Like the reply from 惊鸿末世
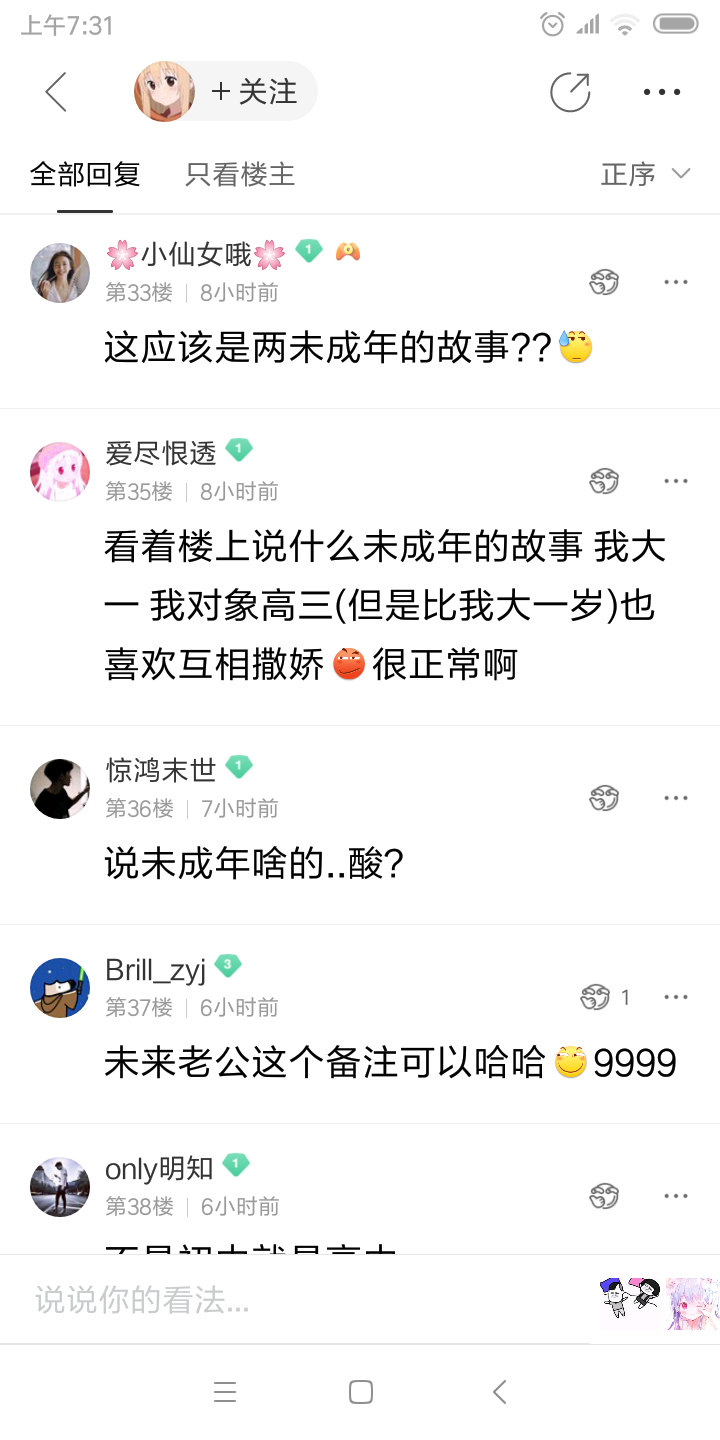Screen dimensions: 720x1440 point(604,798)
